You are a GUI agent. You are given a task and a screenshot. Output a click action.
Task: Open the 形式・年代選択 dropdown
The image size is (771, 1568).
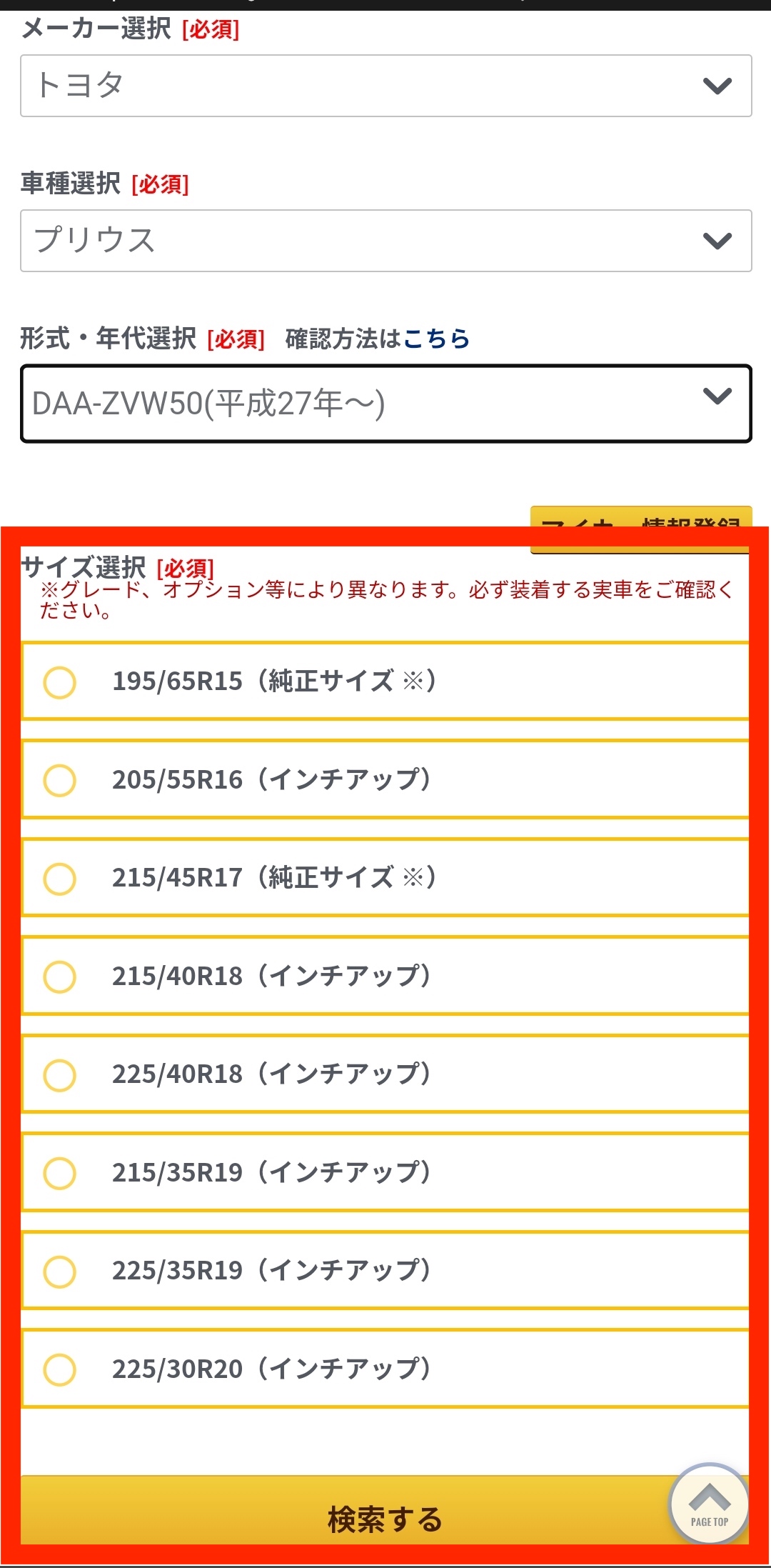tap(385, 404)
